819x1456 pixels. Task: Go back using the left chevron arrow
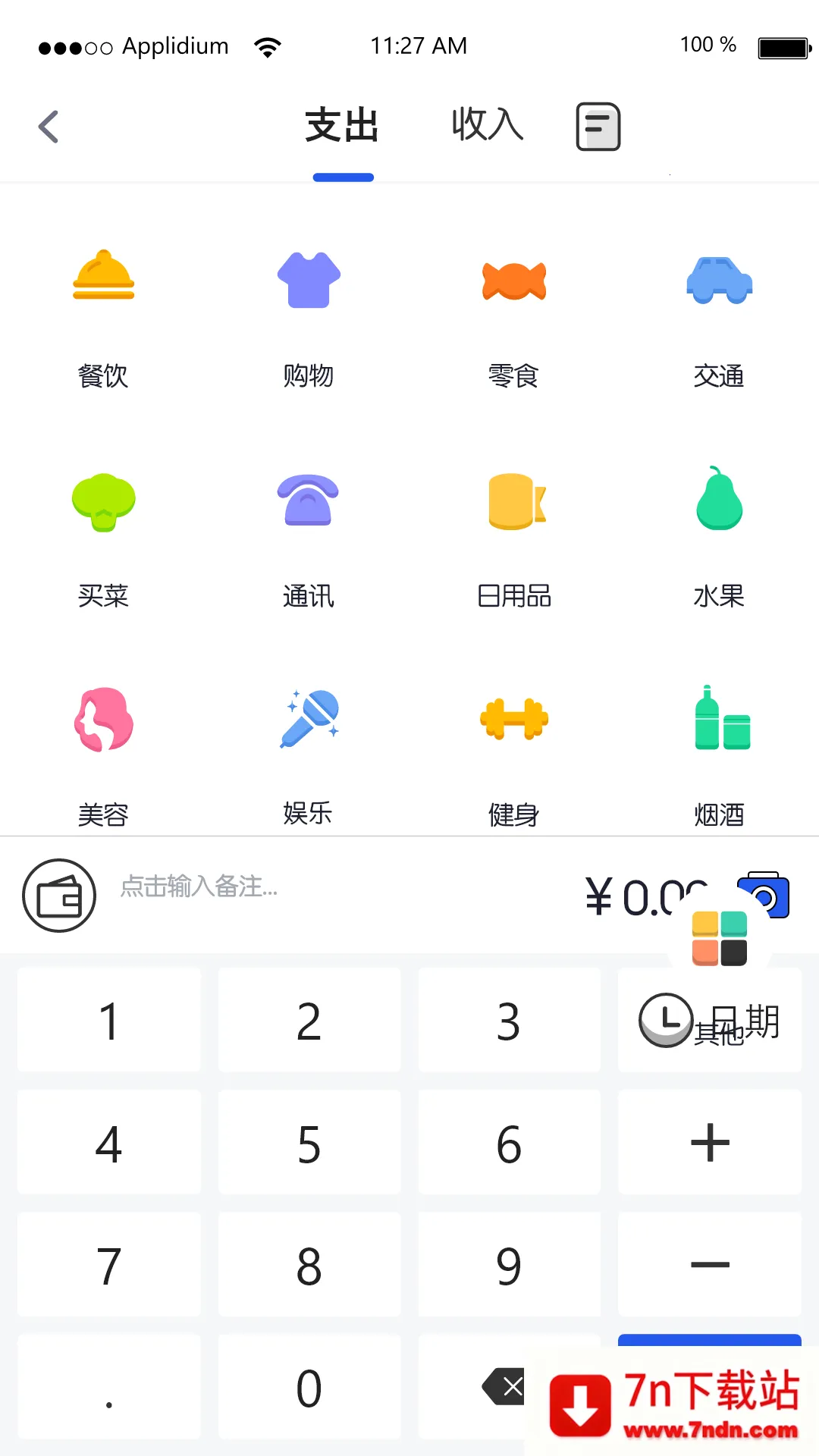click(49, 126)
